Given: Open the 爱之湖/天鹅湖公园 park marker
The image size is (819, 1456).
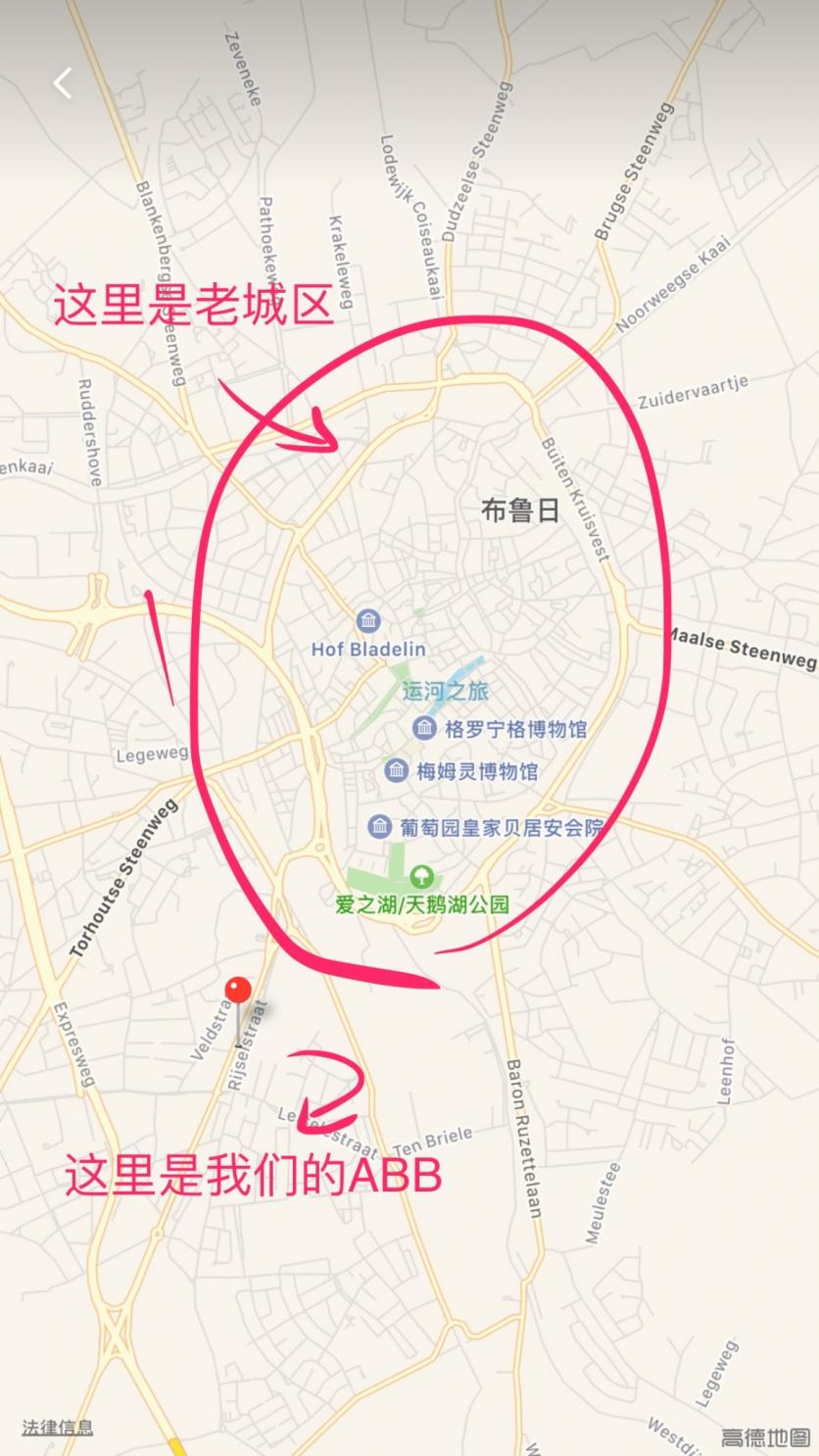Looking at the screenshot, I should [x=422, y=875].
